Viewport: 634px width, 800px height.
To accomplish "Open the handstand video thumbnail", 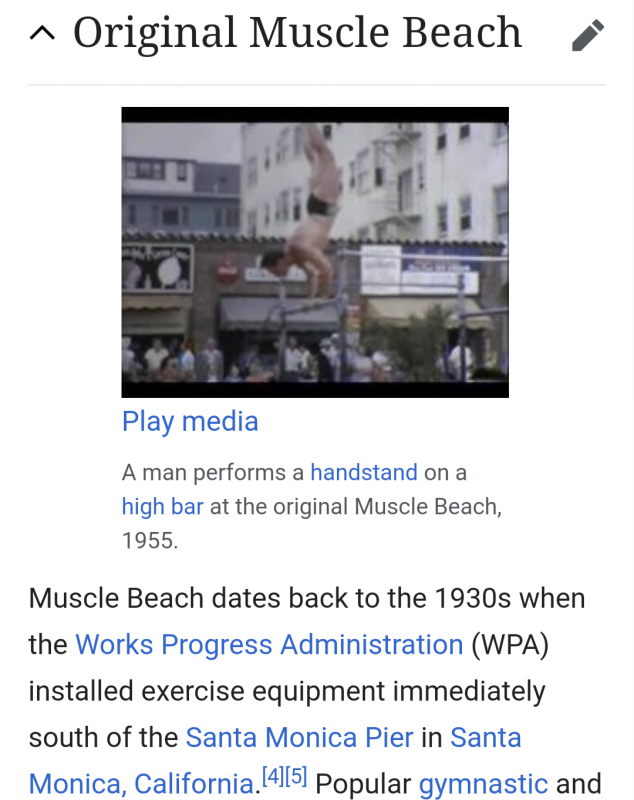I will (315, 252).
